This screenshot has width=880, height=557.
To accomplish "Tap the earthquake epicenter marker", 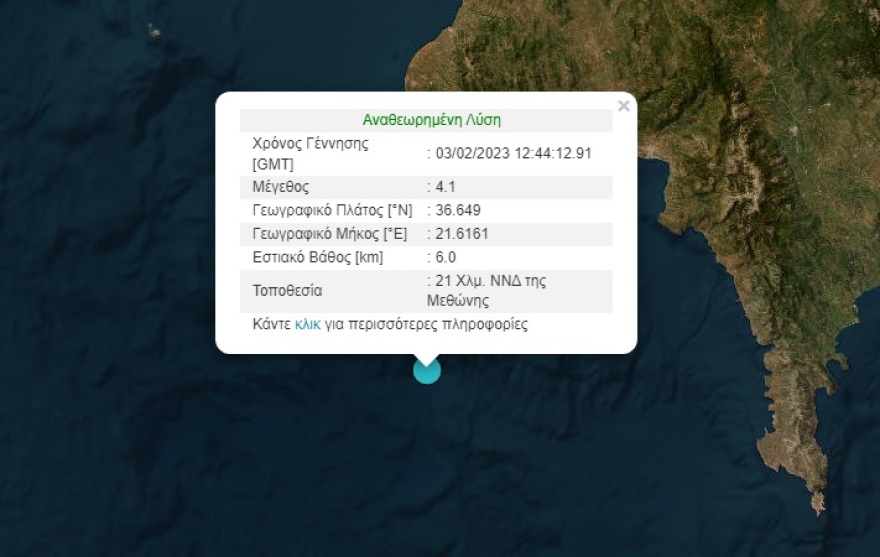I will click(427, 371).
